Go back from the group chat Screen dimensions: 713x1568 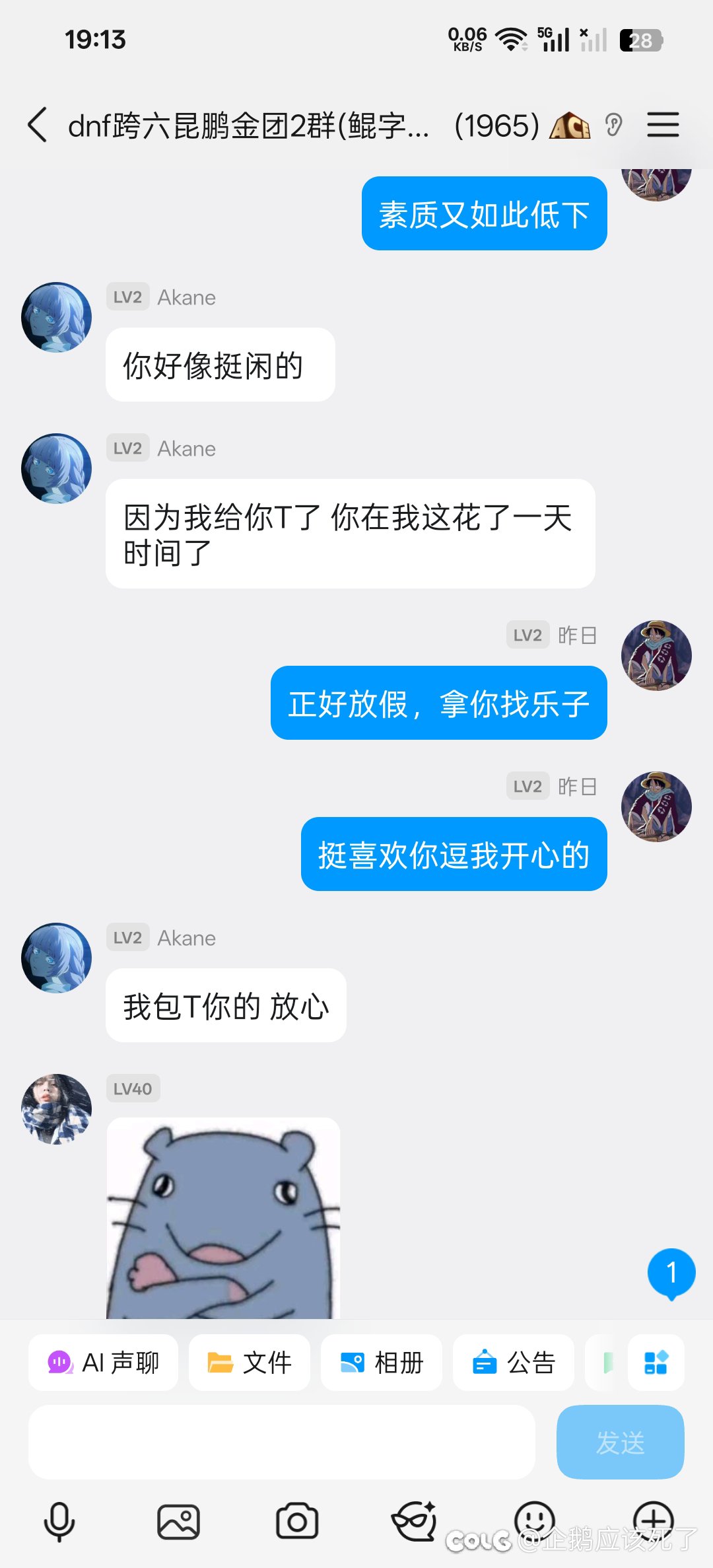click(38, 125)
